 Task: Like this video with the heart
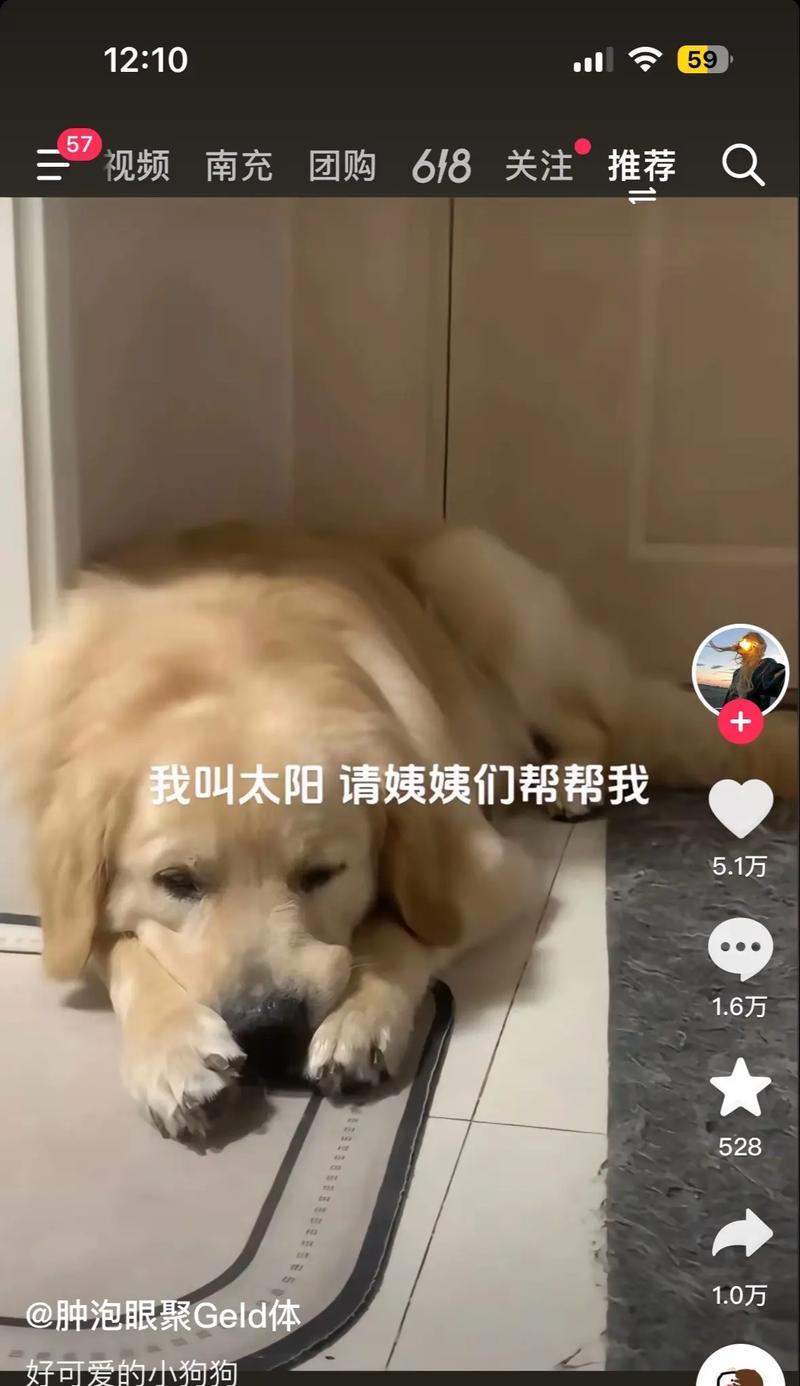point(740,808)
